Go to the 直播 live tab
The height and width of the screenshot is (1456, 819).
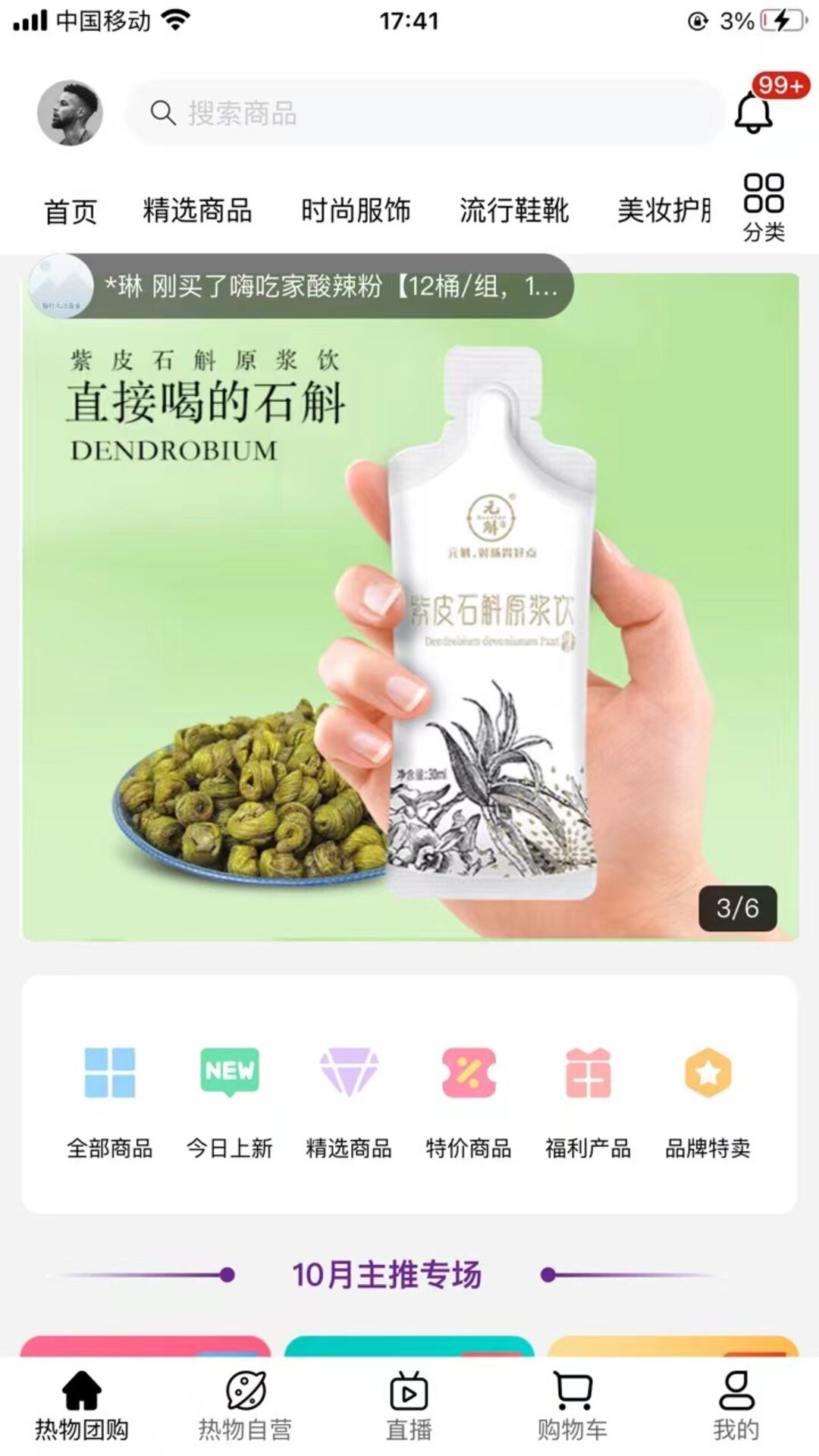(409, 1405)
